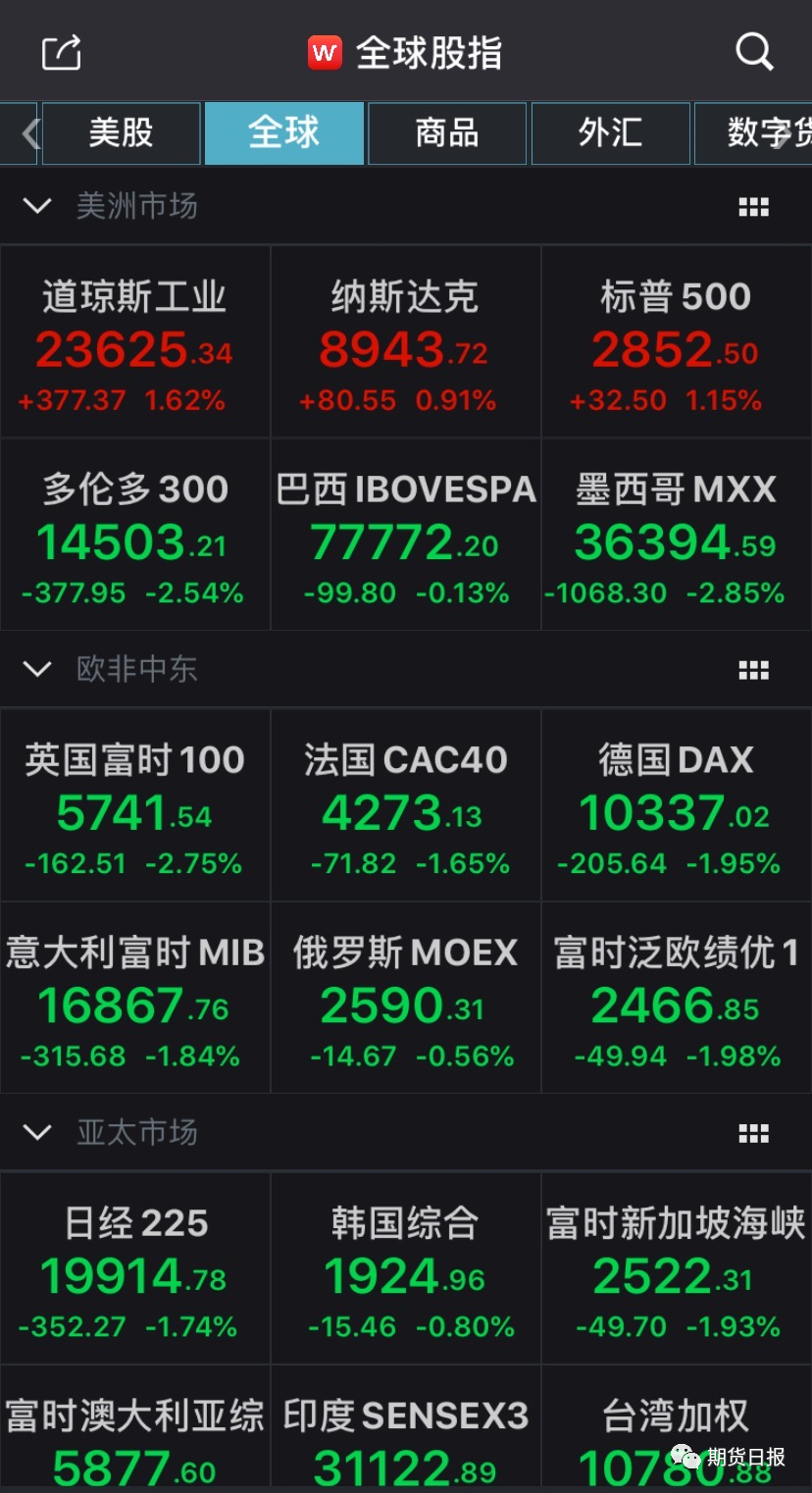Open the 德国 DAX index card

click(676, 806)
